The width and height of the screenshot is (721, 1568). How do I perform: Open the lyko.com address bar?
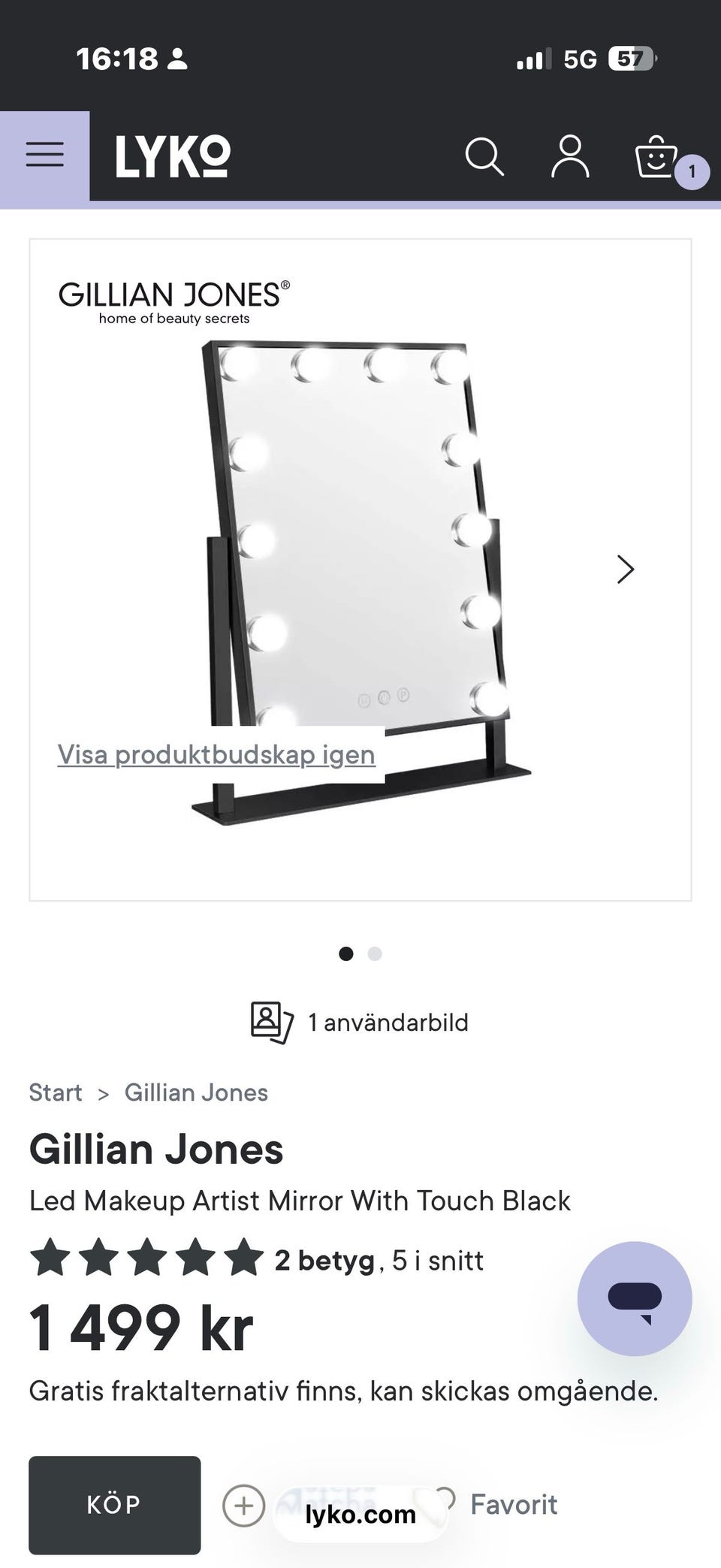click(x=360, y=1514)
